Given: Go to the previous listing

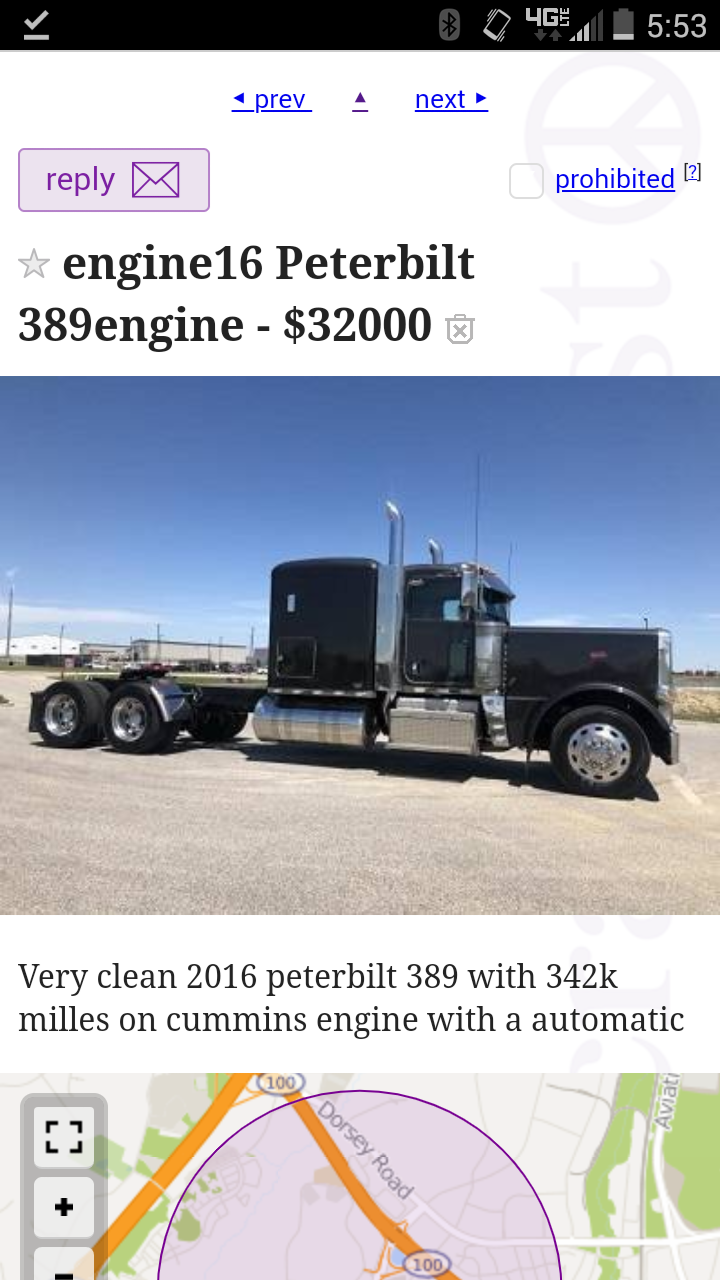Looking at the screenshot, I should tap(271, 99).
